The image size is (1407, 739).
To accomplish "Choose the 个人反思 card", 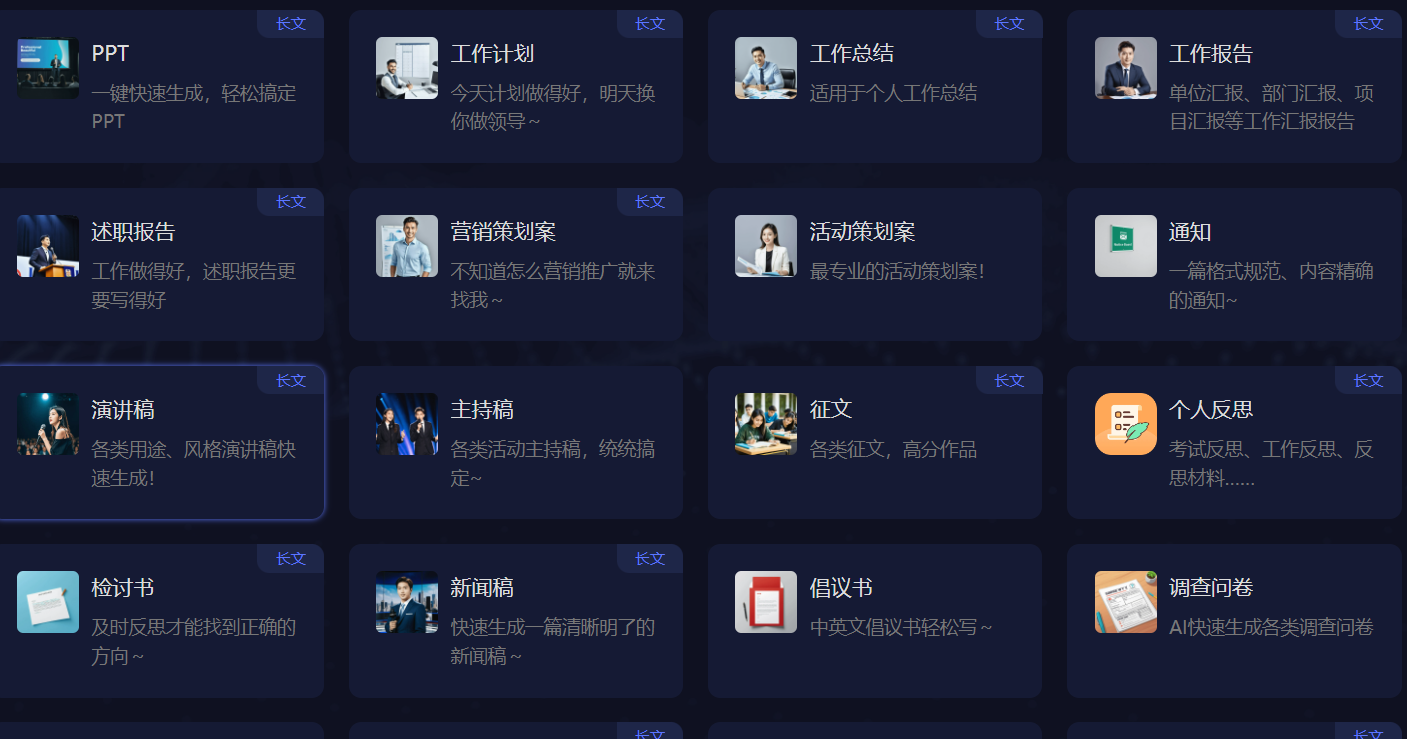I will [1233, 443].
